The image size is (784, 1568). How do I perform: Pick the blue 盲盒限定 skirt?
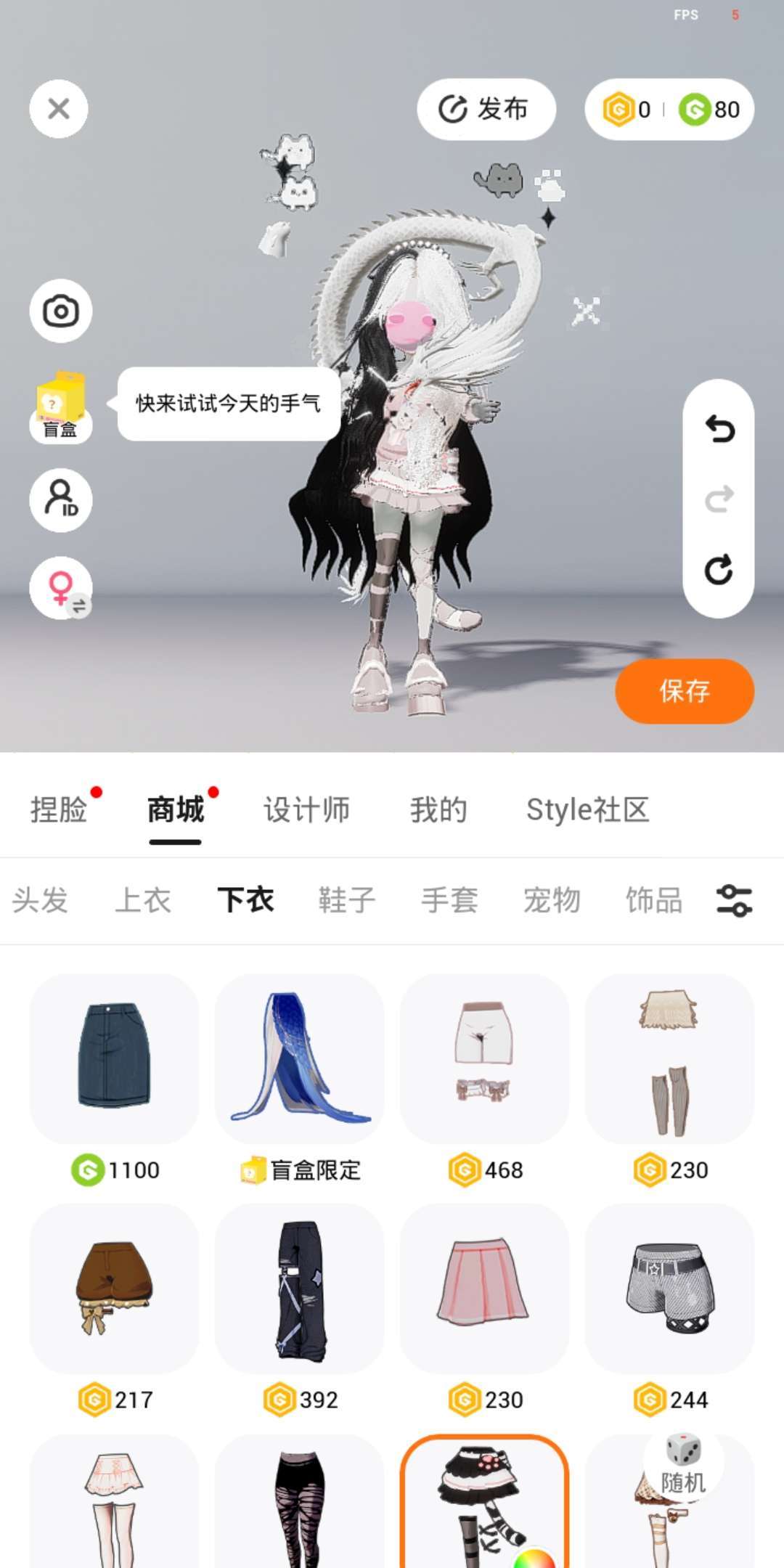point(299,1058)
